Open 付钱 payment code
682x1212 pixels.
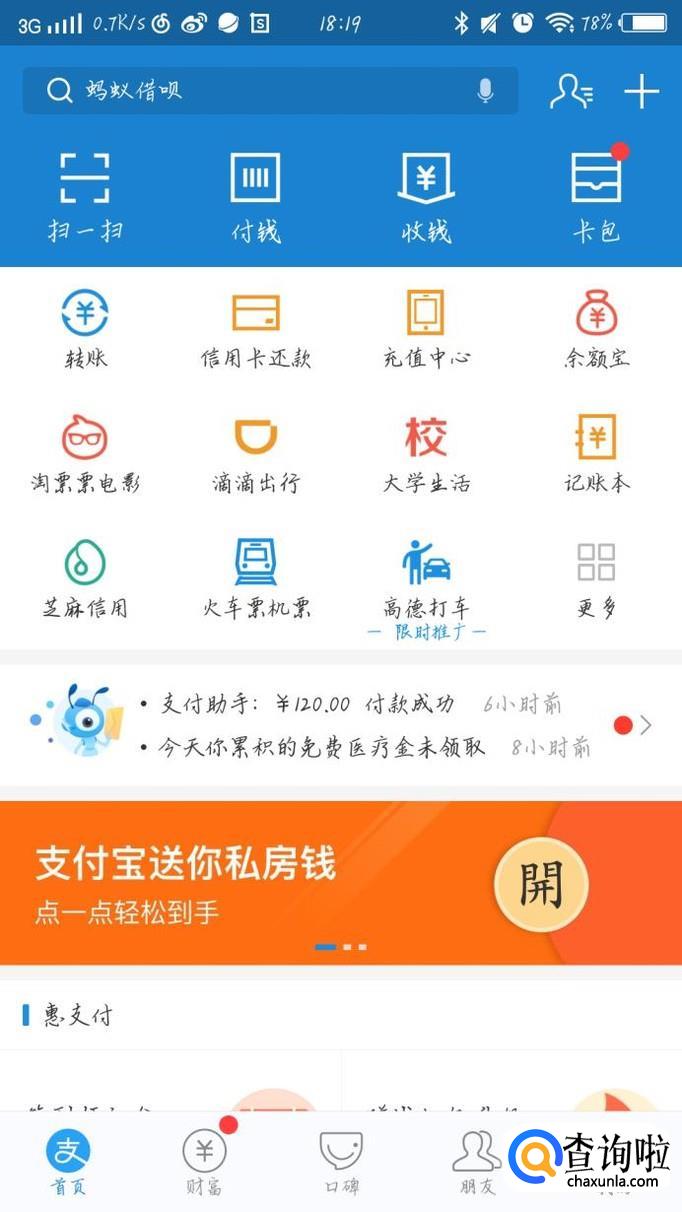tap(255, 195)
